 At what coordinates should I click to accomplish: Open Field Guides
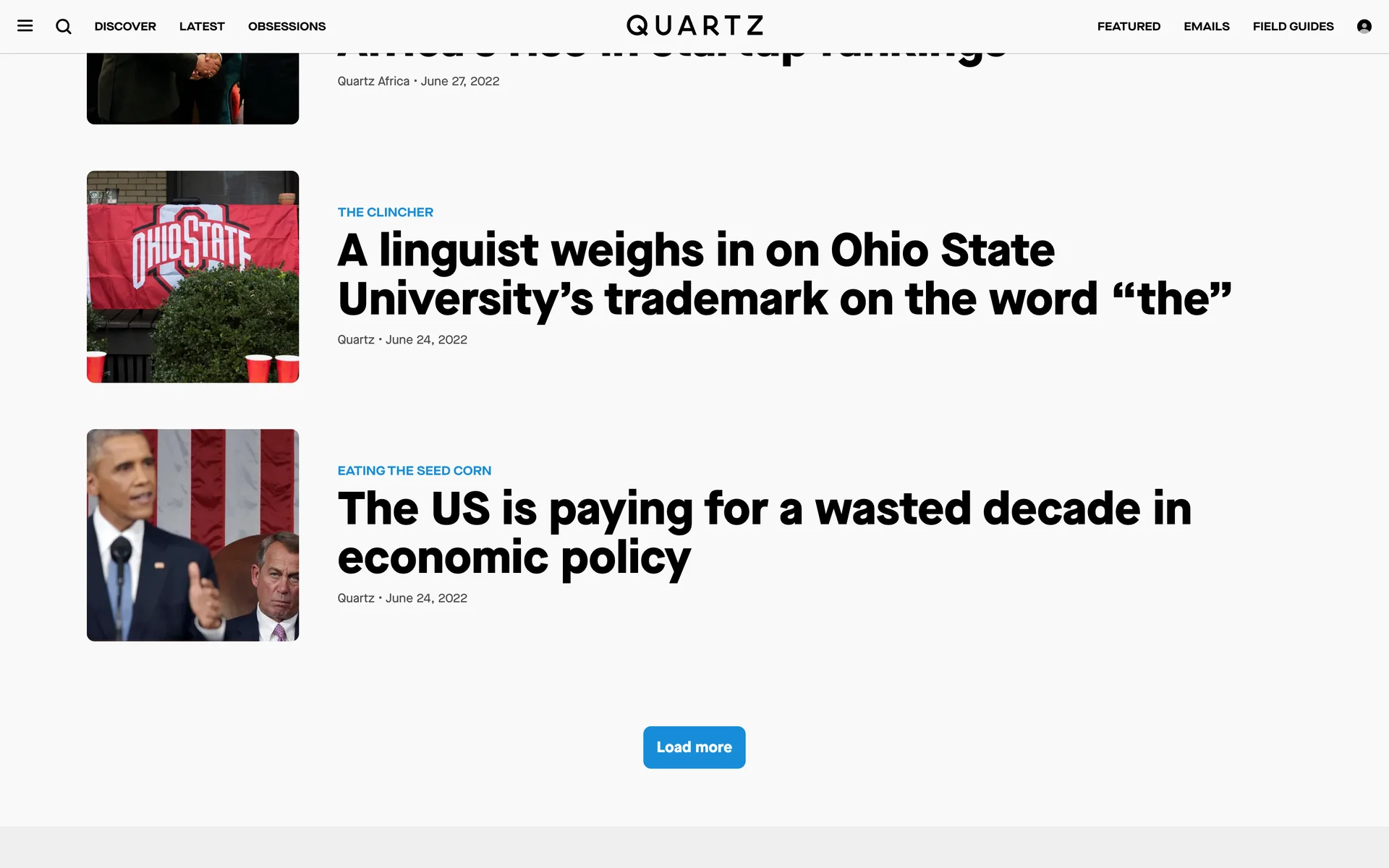(x=1293, y=27)
